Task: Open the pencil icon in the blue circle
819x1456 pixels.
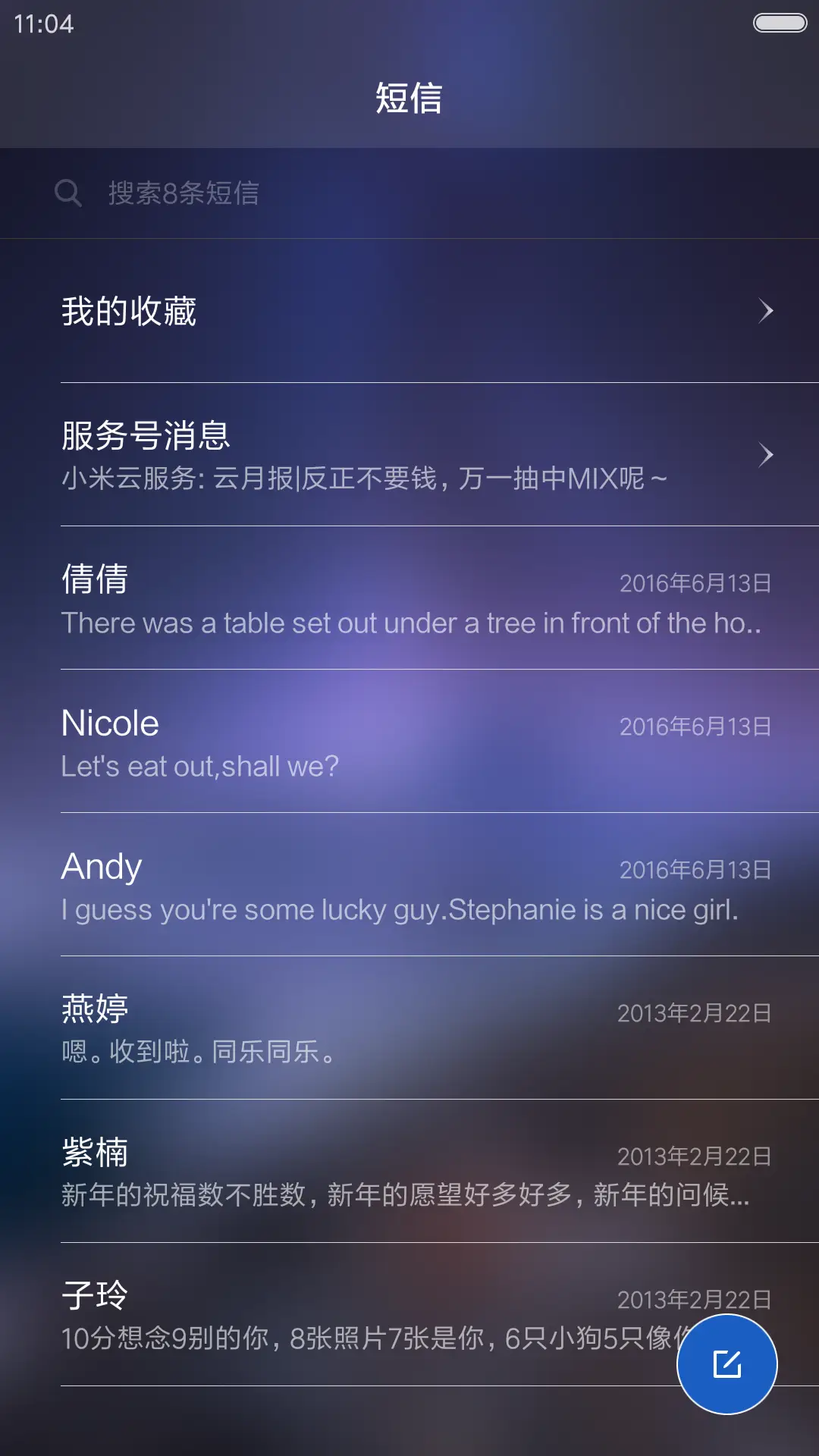Action: pos(728,1363)
